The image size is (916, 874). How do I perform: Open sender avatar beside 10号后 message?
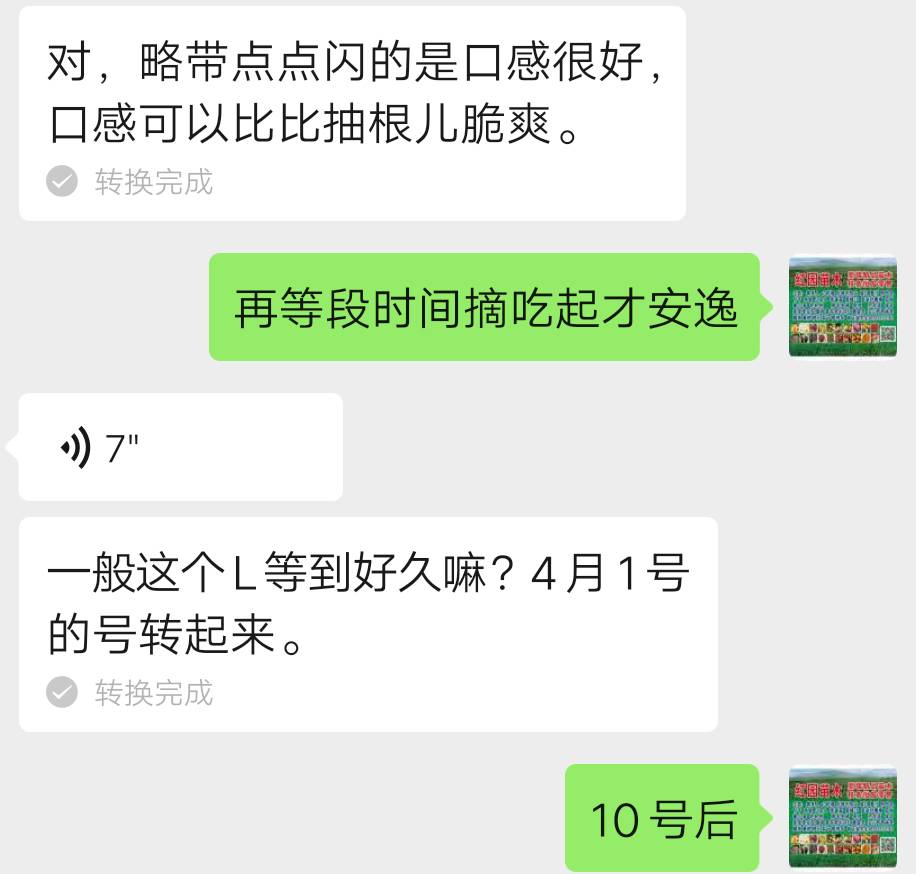(842, 817)
